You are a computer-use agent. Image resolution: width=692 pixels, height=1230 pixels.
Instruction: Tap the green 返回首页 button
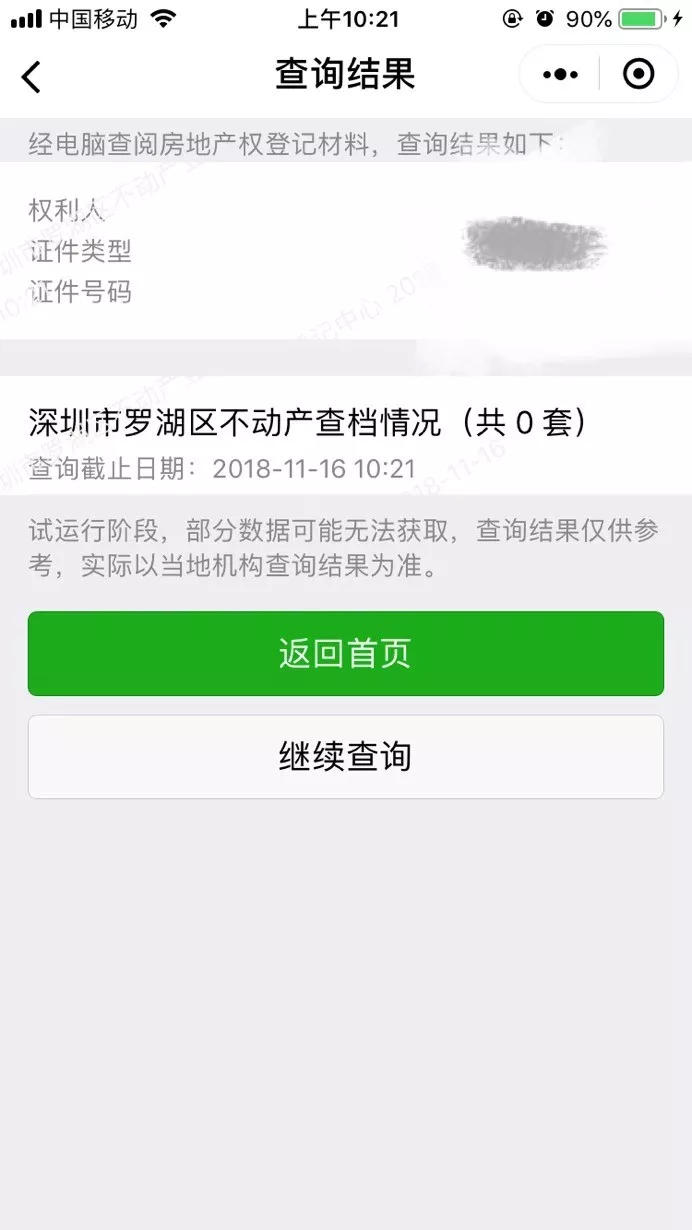click(346, 654)
